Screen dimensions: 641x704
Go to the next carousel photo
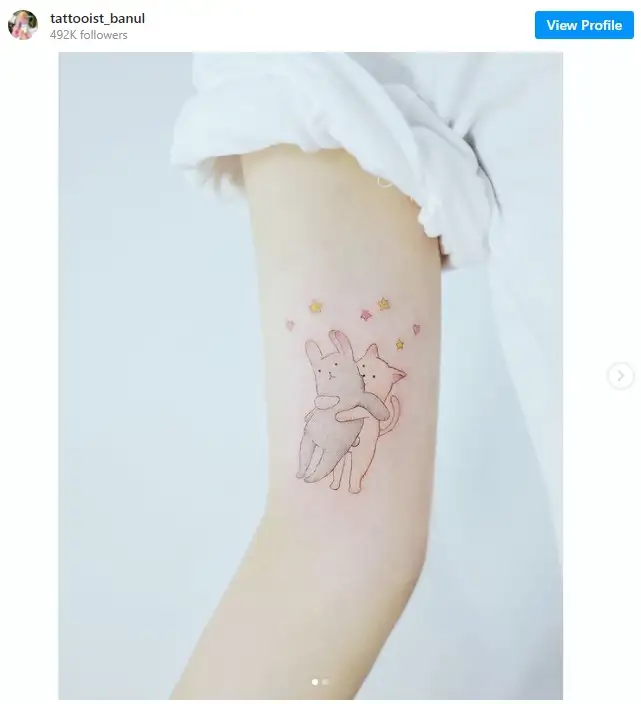(620, 376)
